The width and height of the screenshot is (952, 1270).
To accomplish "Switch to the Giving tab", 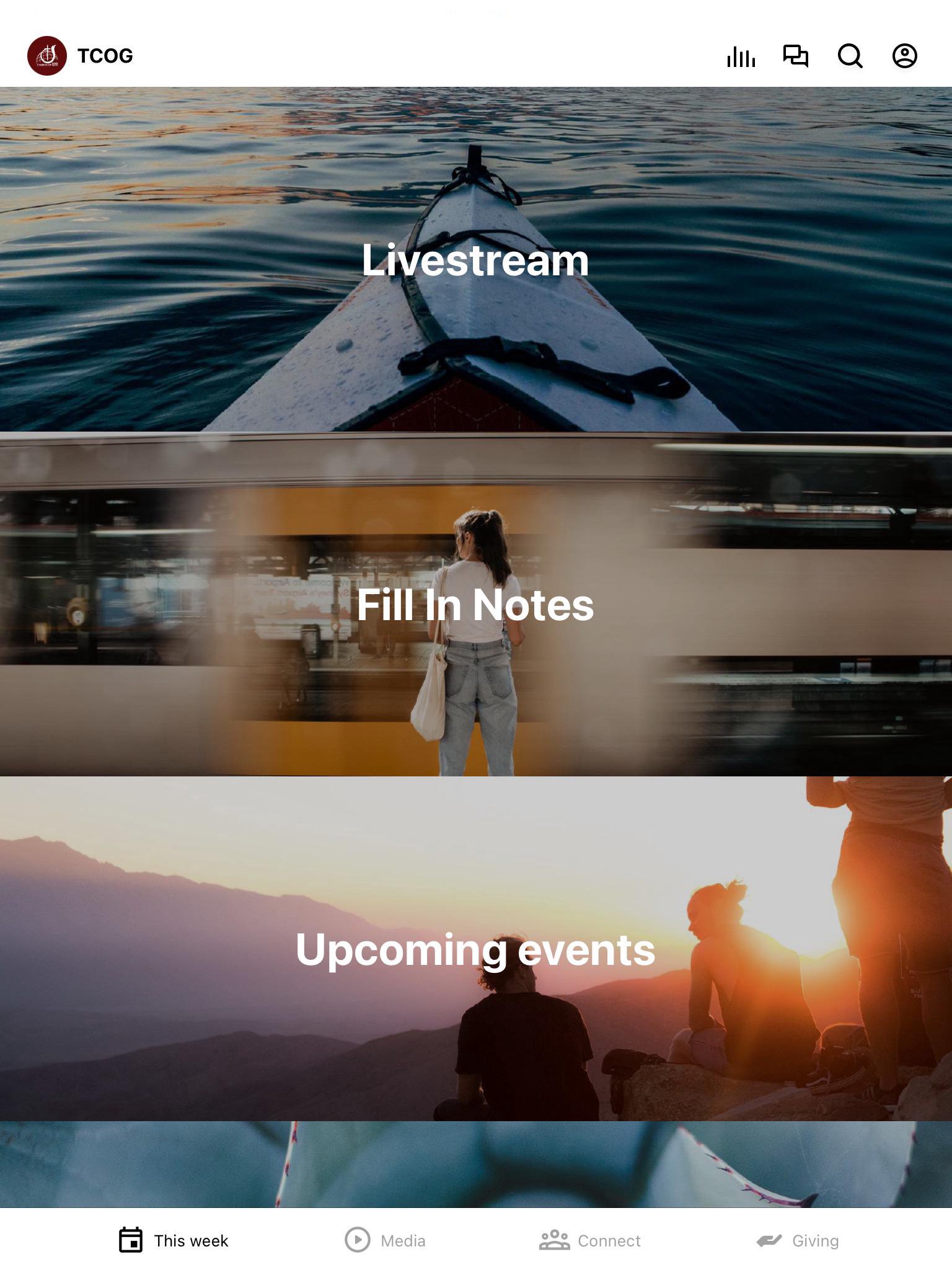I will (798, 1240).
